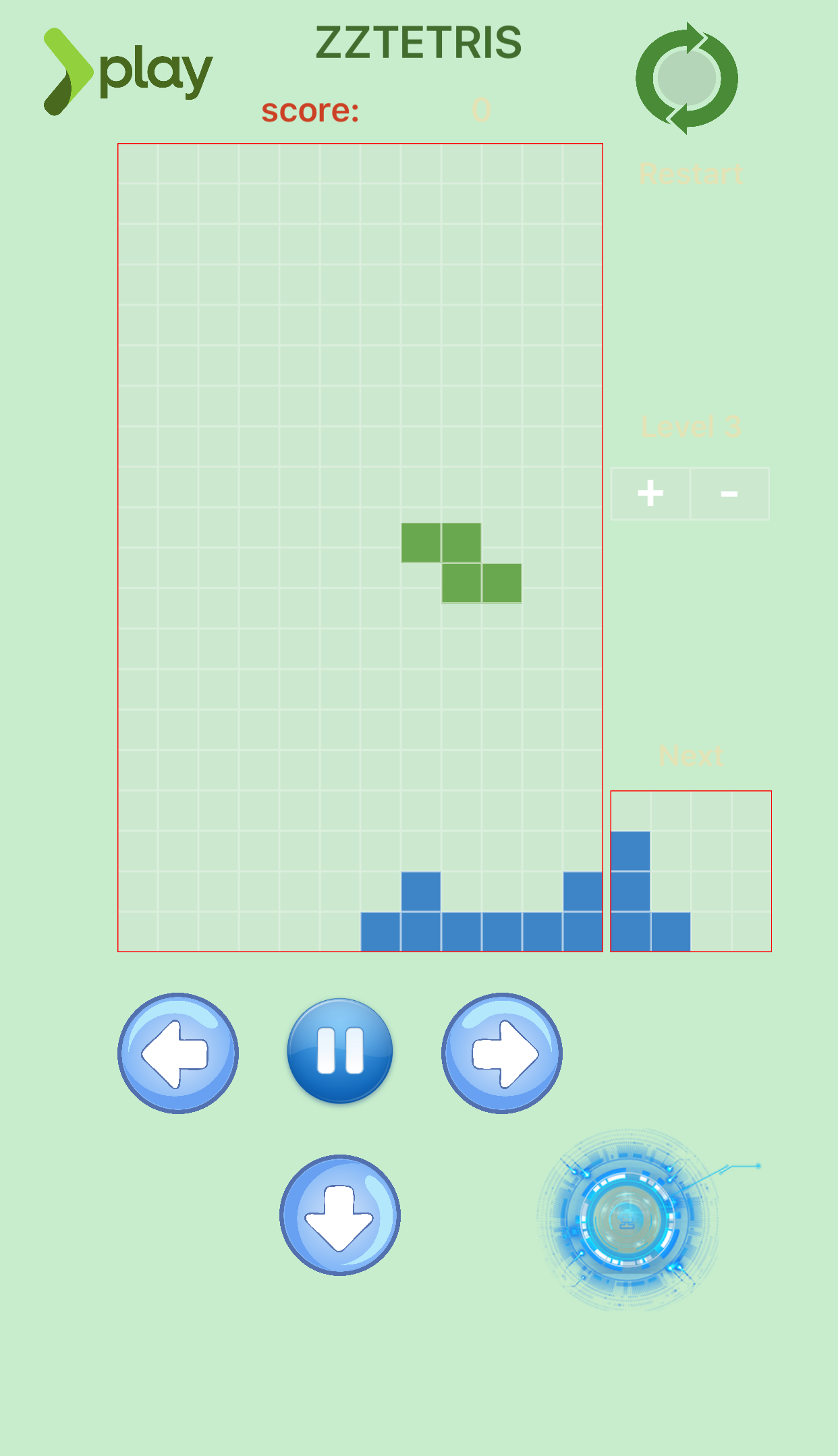Restart the game with the circular arrows
Image resolution: width=838 pixels, height=1456 pixels.
coord(686,78)
